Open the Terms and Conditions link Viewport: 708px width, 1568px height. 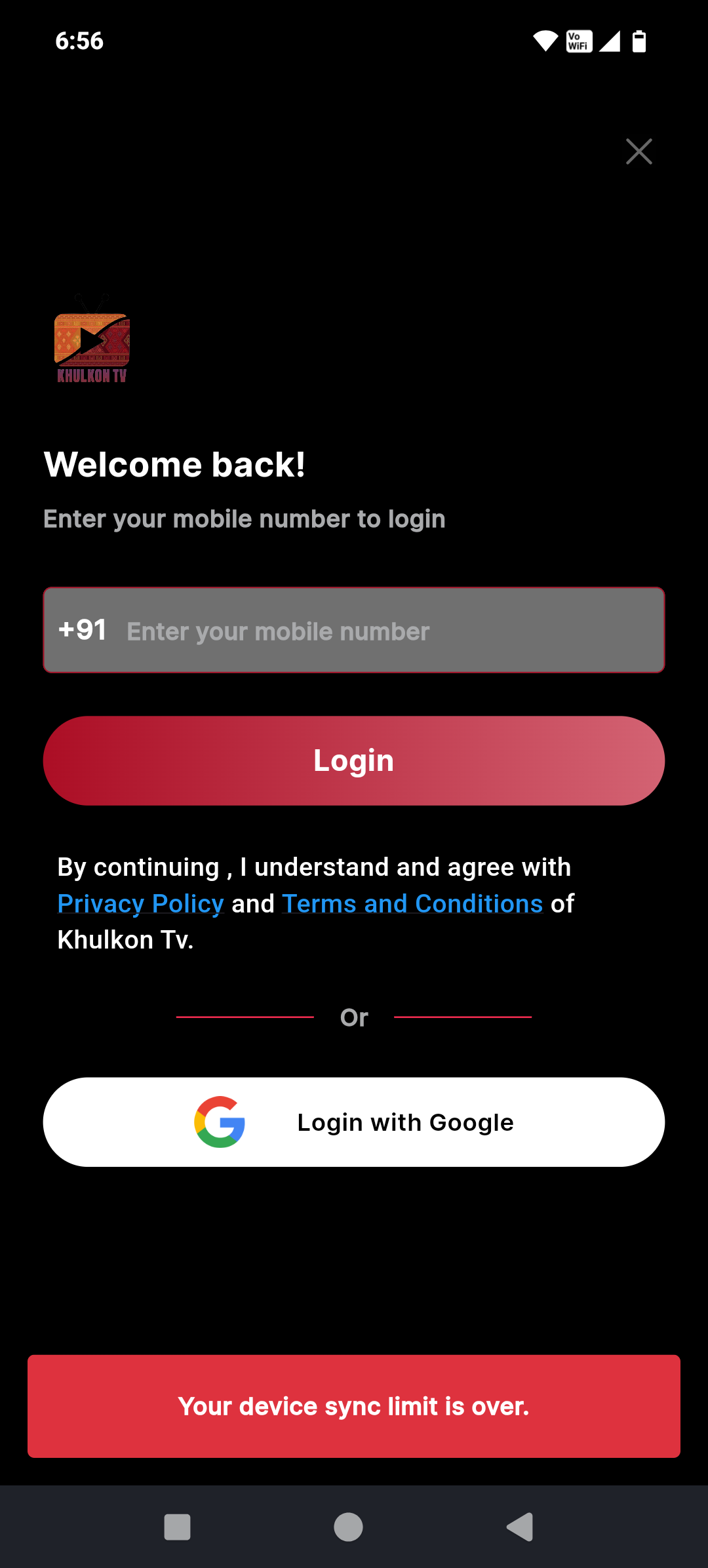412,903
